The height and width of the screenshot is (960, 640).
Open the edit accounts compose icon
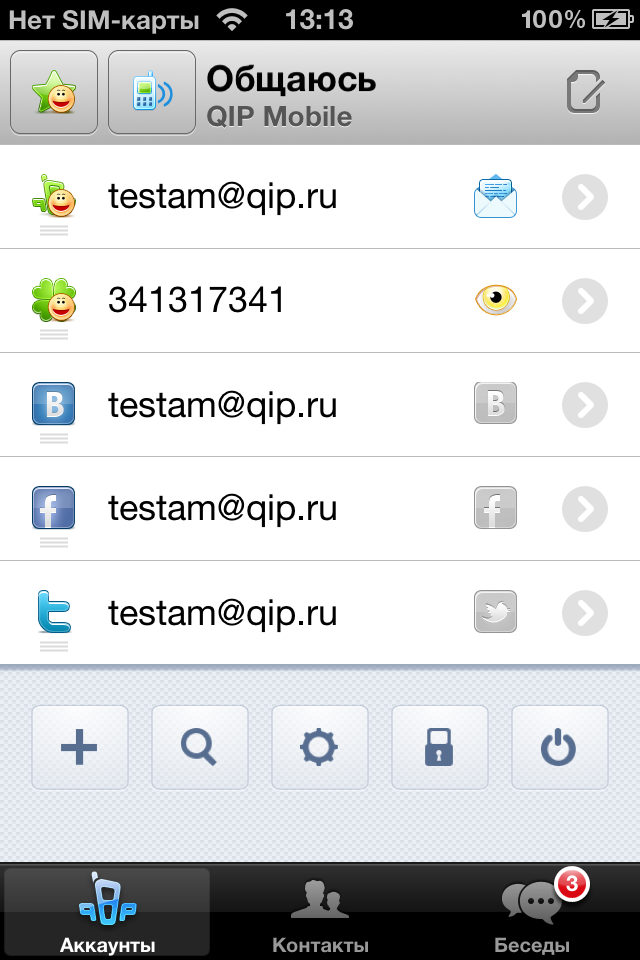click(x=585, y=93)
